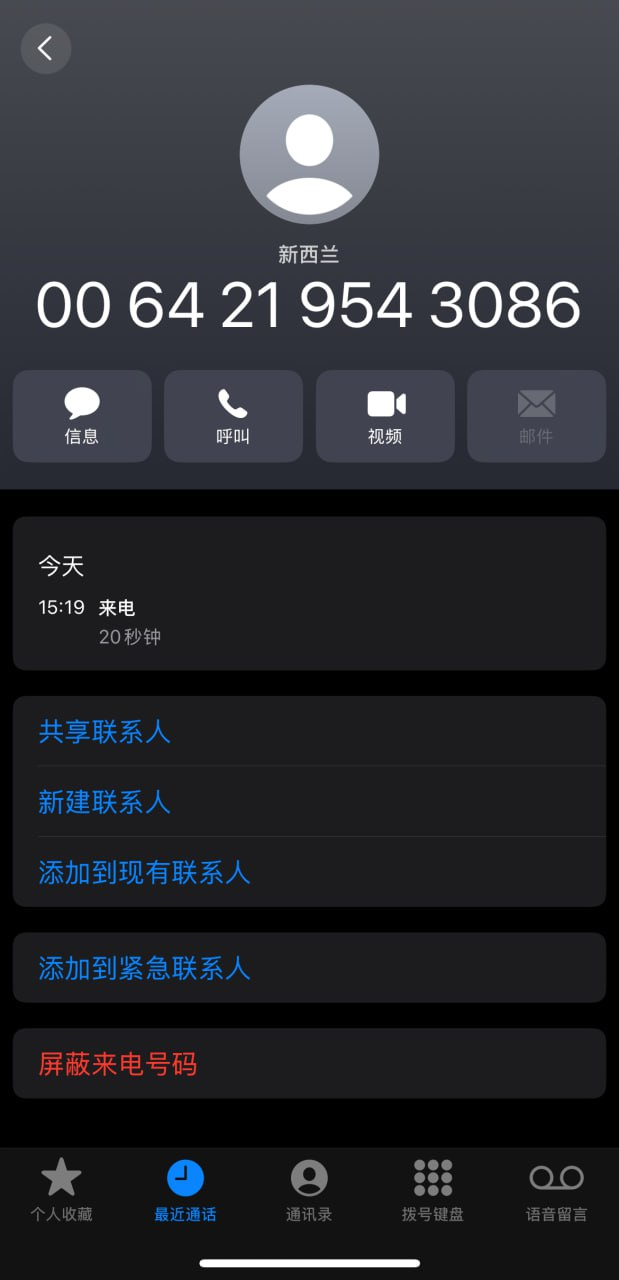Go to the 语音留言 tab
Viewport: 619px width, 1280px height.
tap(557, 1191)
